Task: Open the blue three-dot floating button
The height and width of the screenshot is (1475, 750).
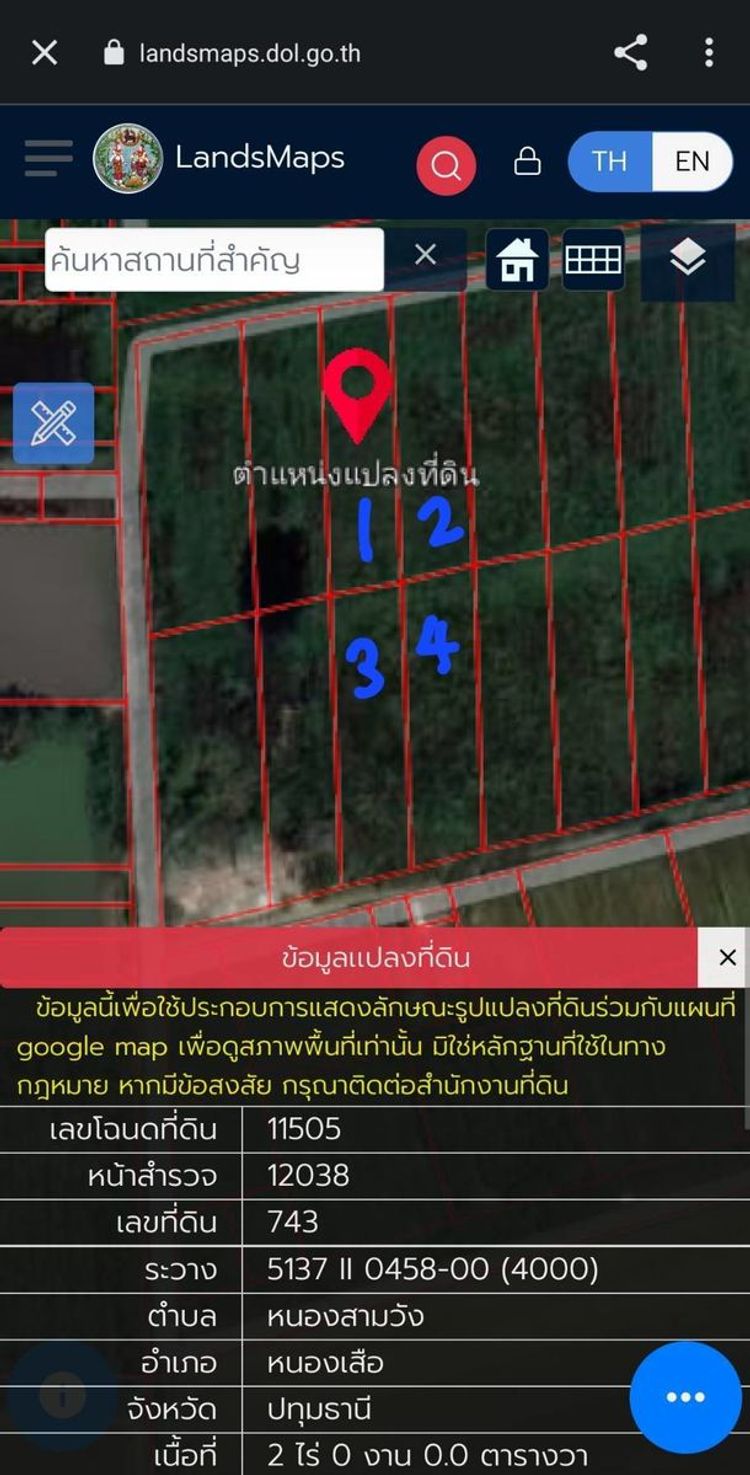Action: click(685, 1397)
